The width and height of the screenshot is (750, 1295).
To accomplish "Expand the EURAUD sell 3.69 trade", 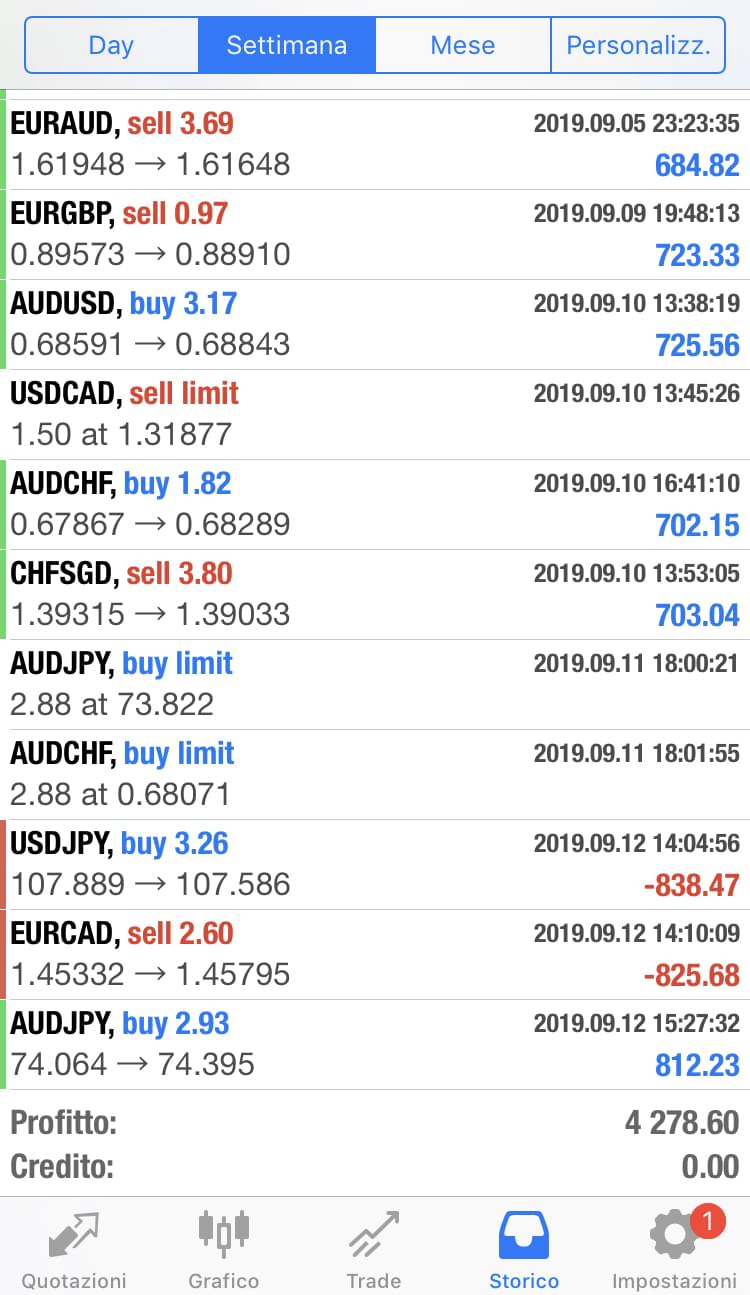I will click(375, 145).
